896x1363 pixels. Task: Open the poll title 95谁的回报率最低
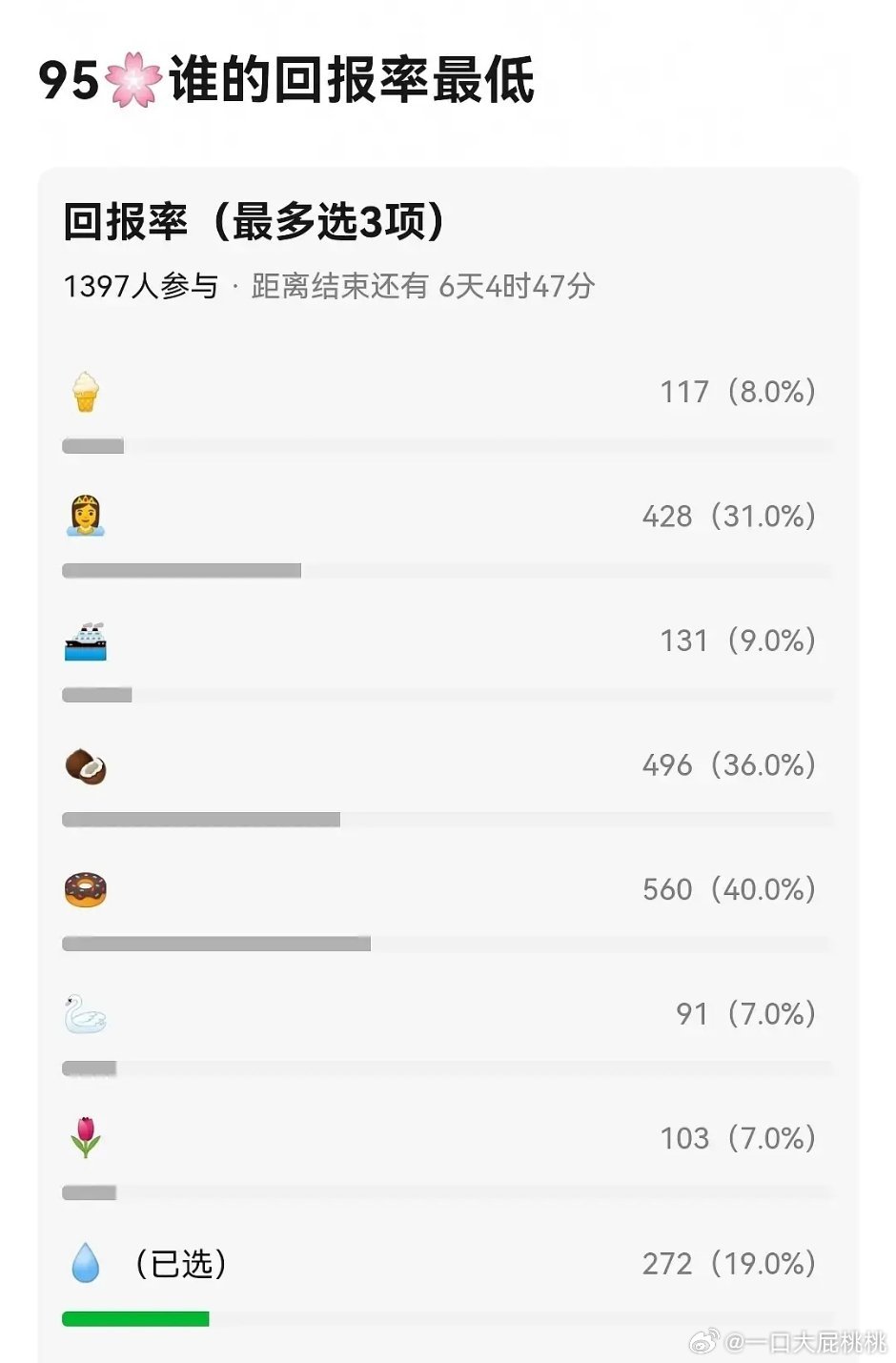pos(286,83)
